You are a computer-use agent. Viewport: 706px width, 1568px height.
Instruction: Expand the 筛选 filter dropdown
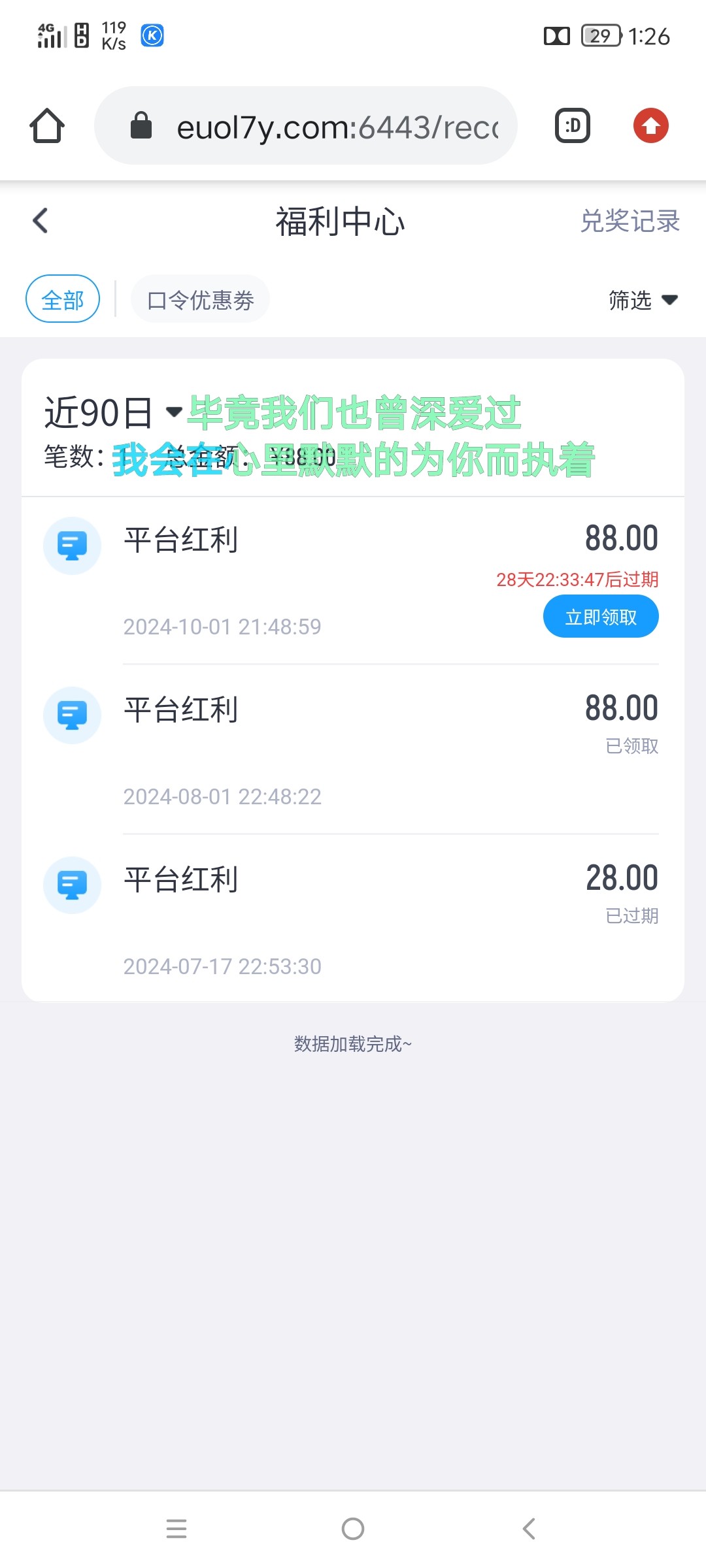coord(643,300)
